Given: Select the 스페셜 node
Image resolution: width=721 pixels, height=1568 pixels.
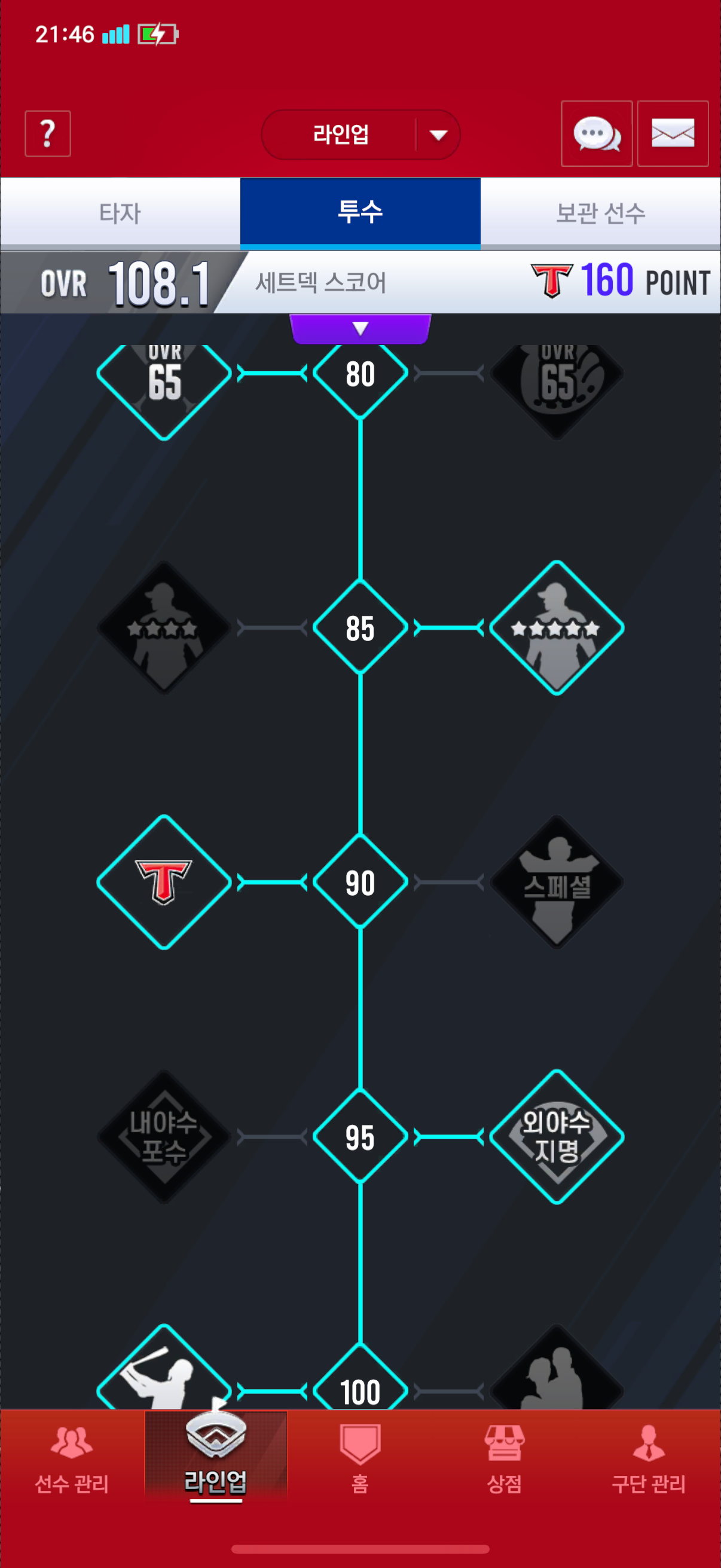Looking at the screenshot, I should (x=556, y=882).
